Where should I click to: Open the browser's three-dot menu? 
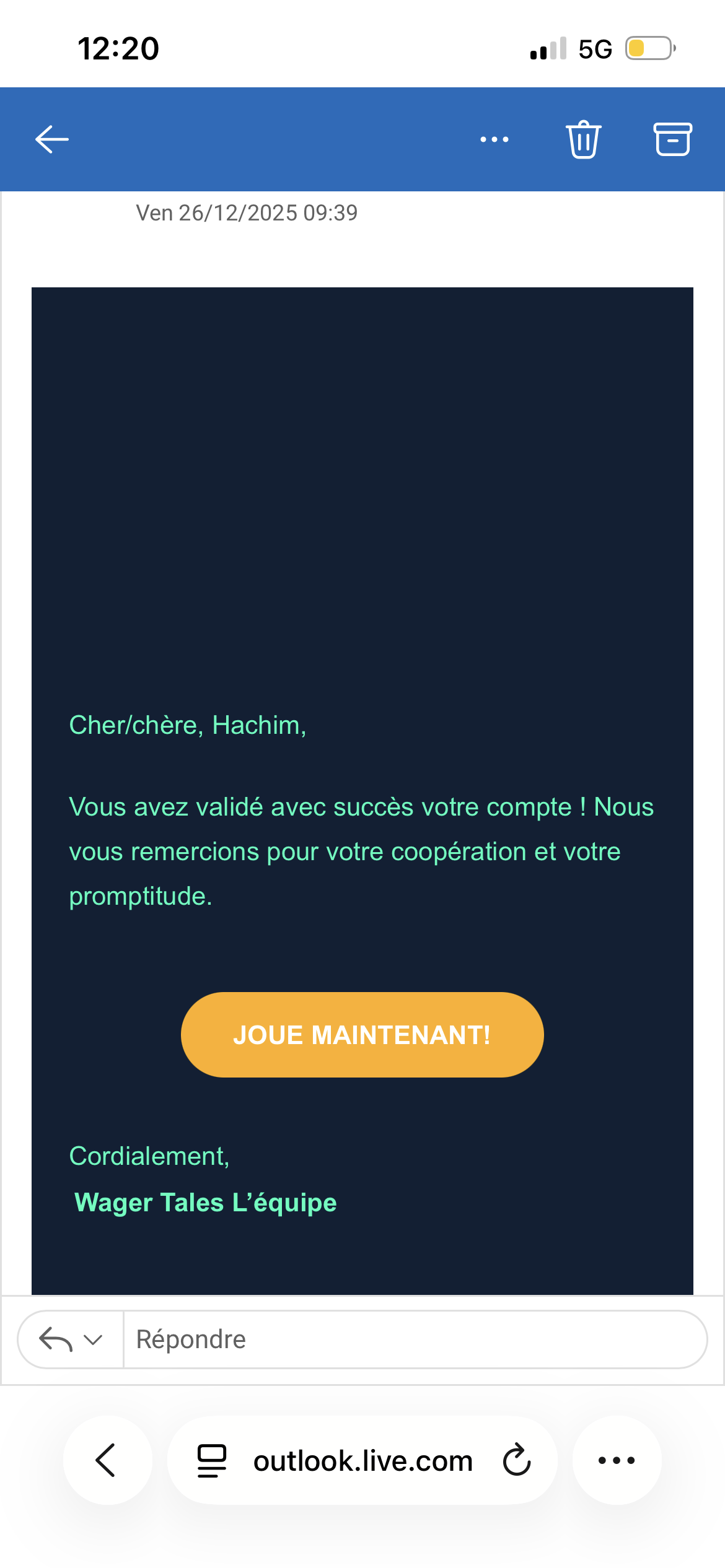(x=617, y=1460)
